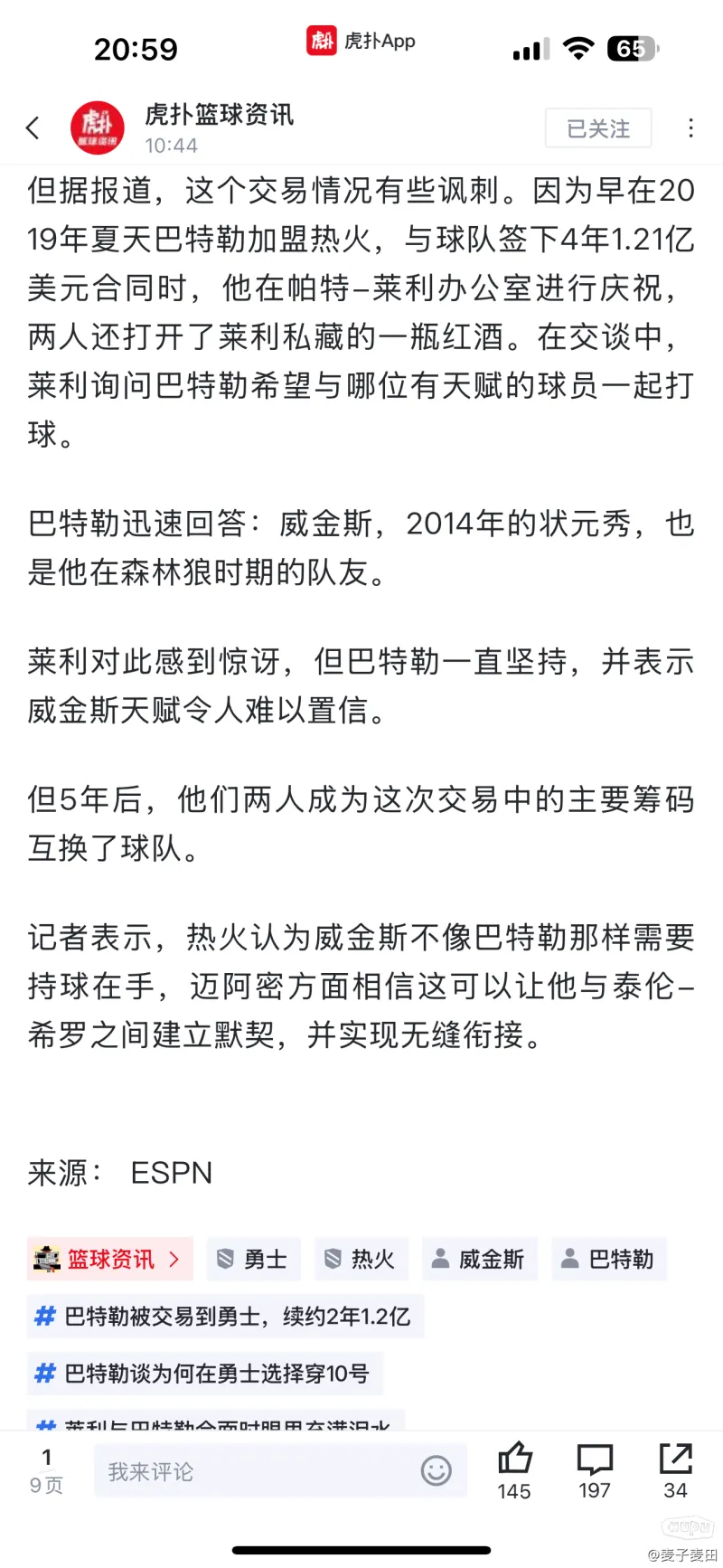The height and width of the screenshot is (1568, 723).
Task: Open the three-dot overflow menu
Action: click(x=690, y=128)
